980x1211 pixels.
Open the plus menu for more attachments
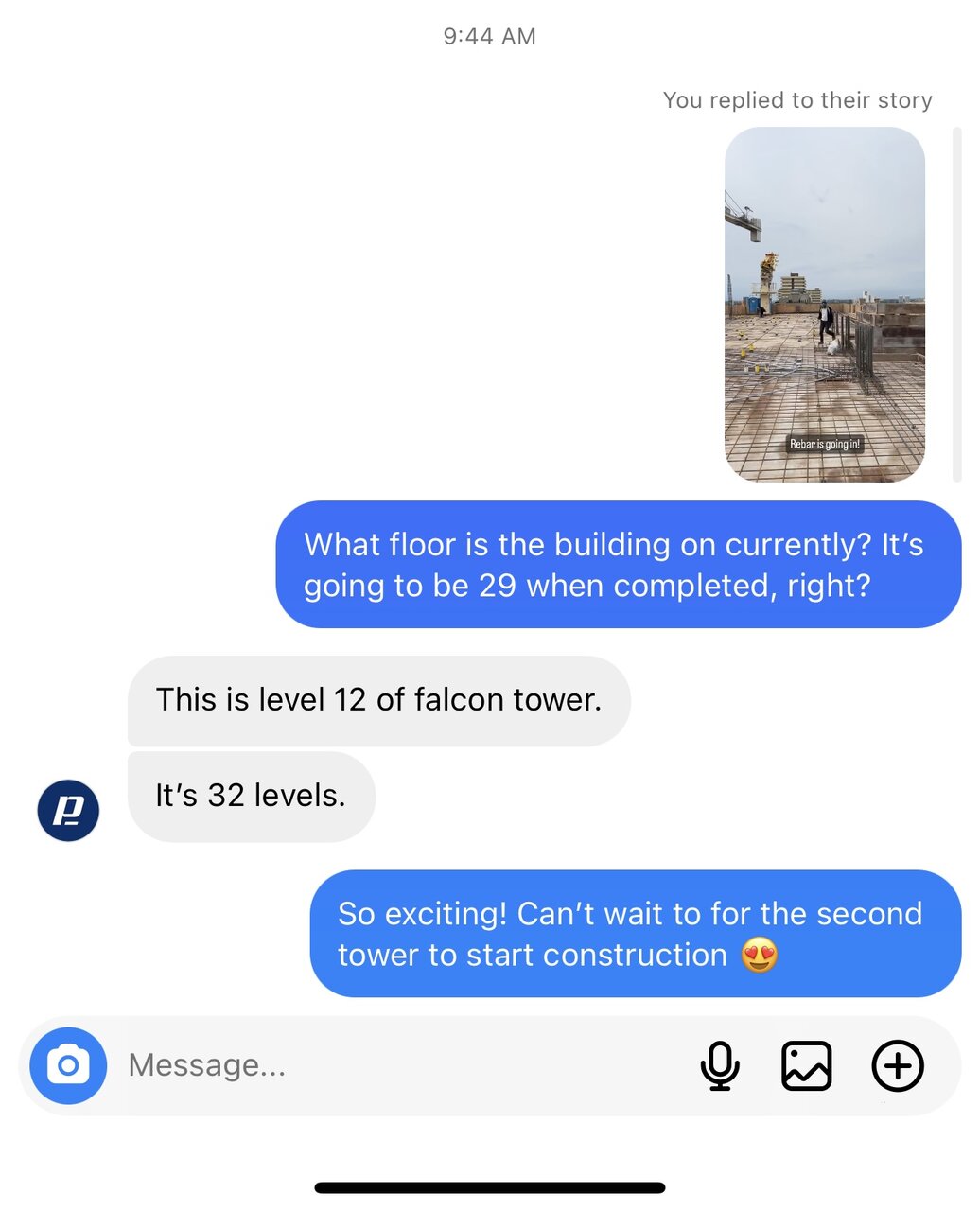pos(897,1065)
